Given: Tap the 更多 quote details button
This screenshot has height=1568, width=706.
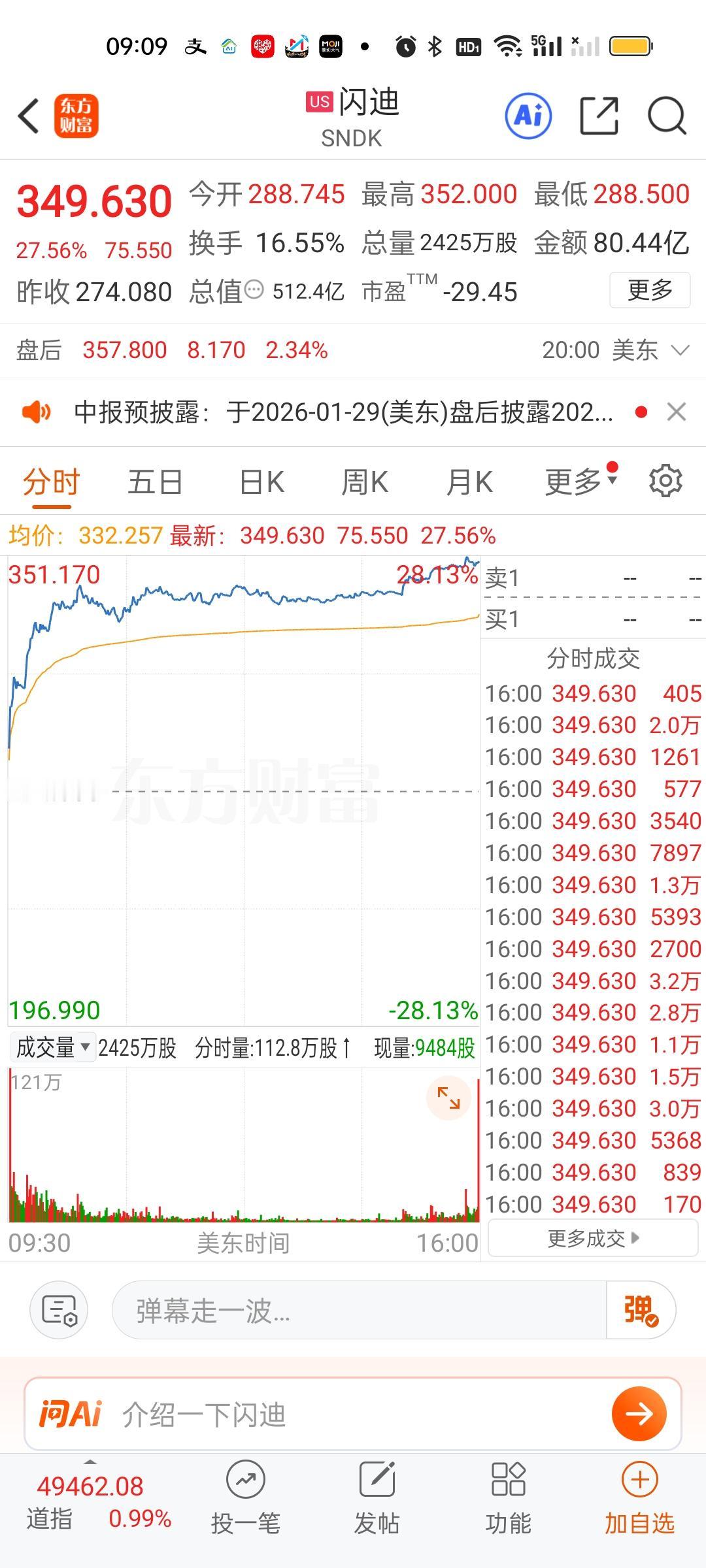Looking at the screenshot, I should pos(649,291).
